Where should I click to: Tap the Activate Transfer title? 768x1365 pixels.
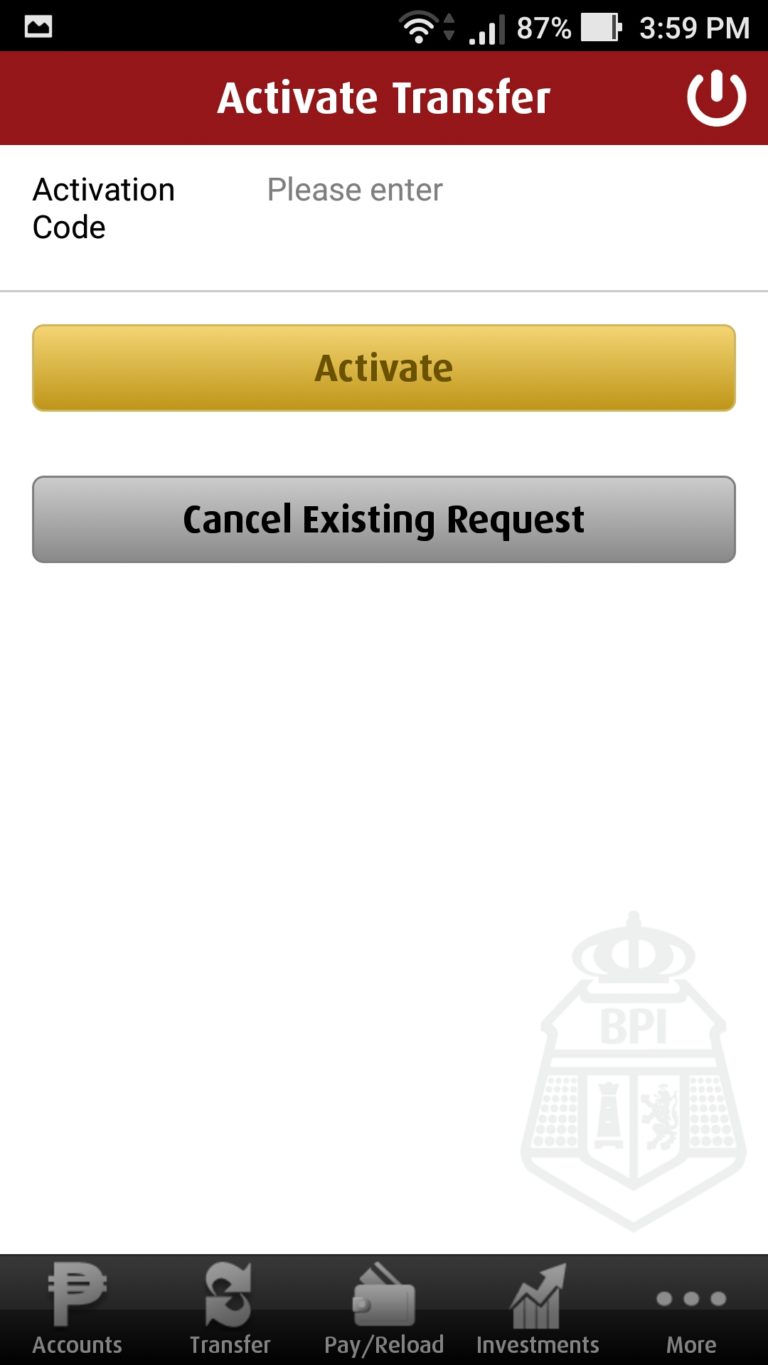pyautogui.click(x=384, y=97)
